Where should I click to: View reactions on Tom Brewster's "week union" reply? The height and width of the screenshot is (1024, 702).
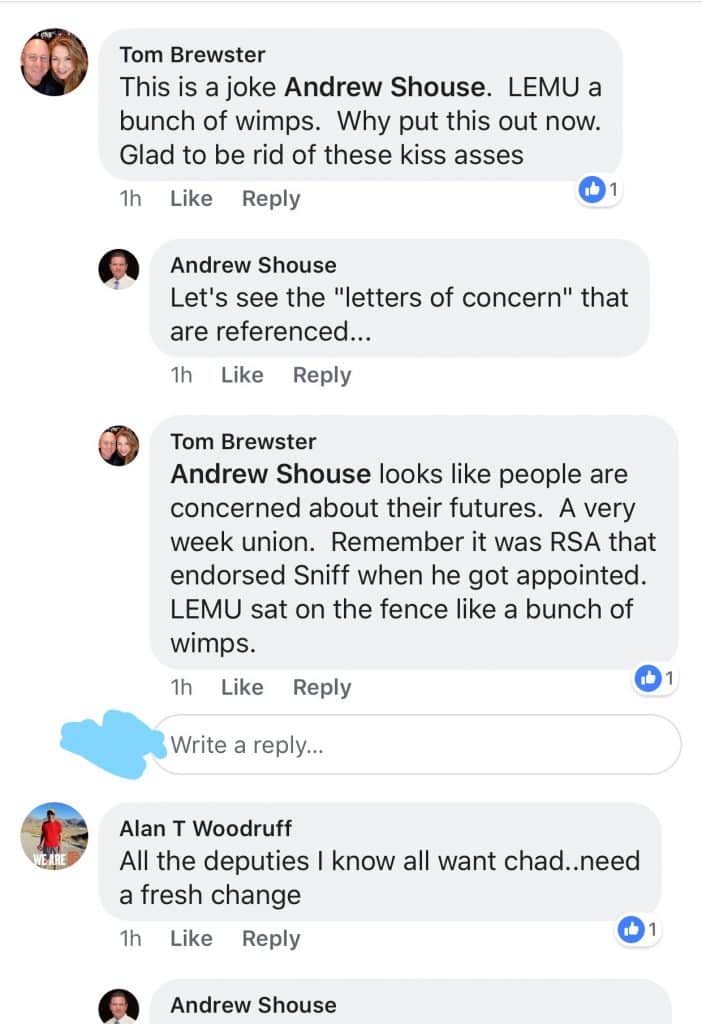point(656,679)
